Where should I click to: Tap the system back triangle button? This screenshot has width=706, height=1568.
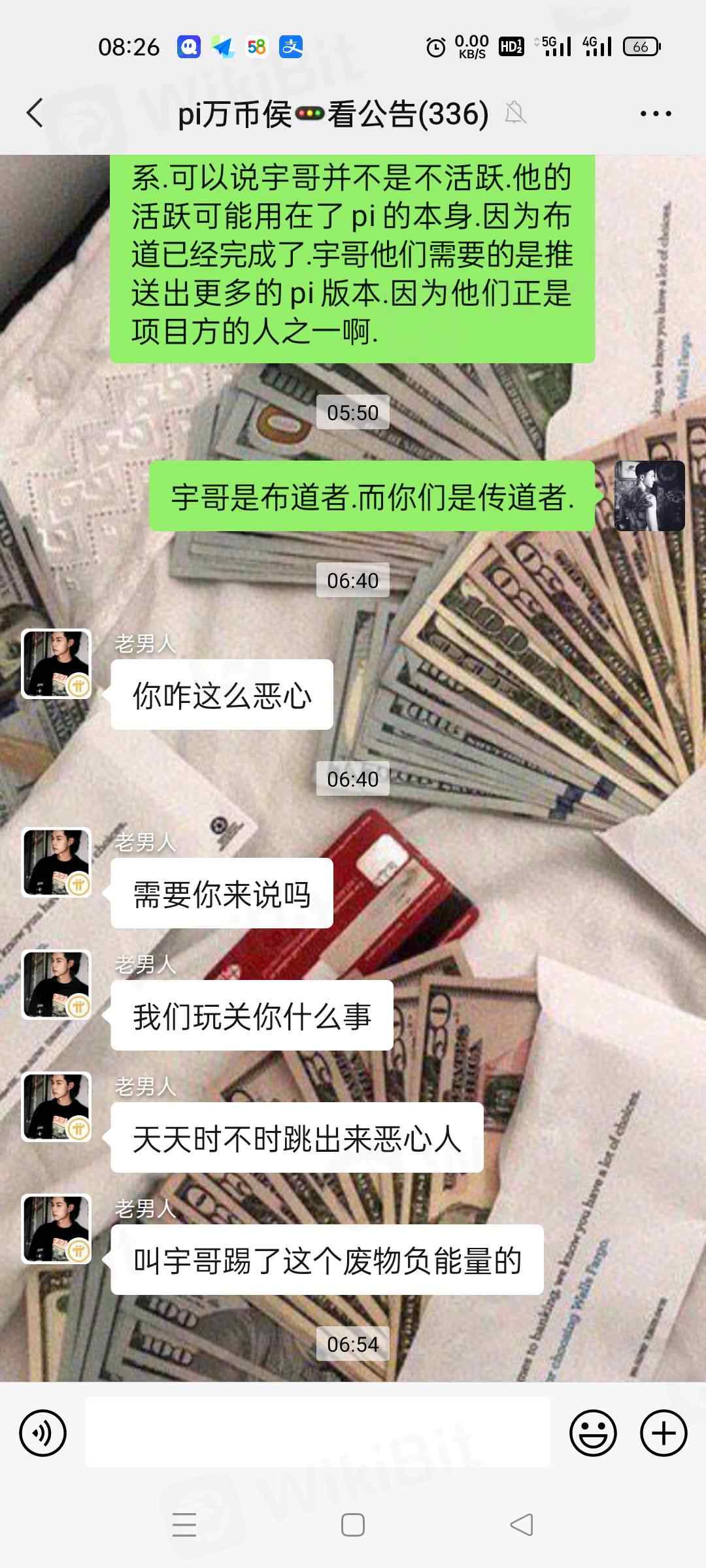[x=522, y=1525]
